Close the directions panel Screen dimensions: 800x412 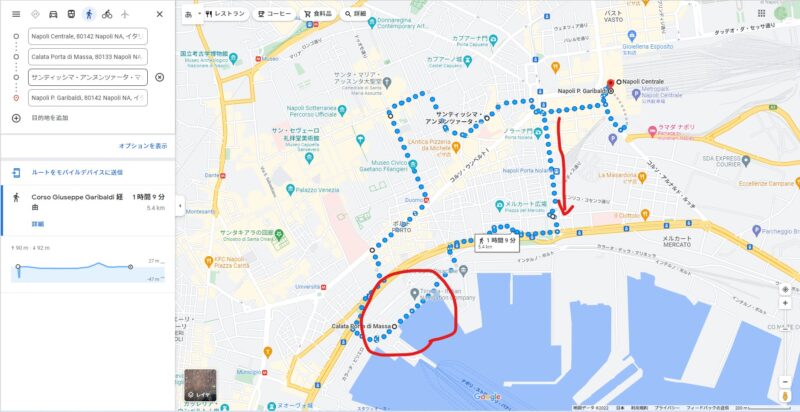coord(159,14)
